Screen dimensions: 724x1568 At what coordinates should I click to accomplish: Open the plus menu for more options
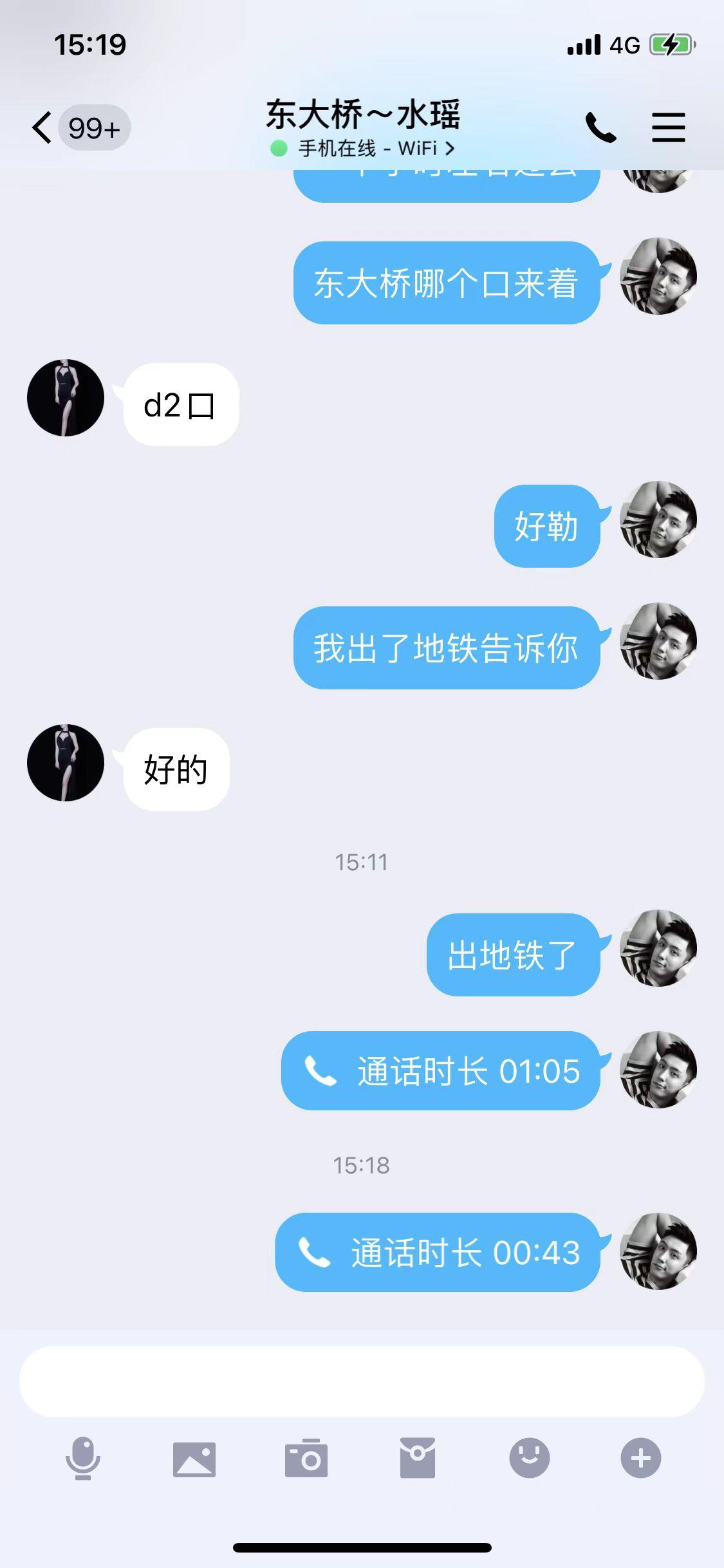coord(640,1459)
